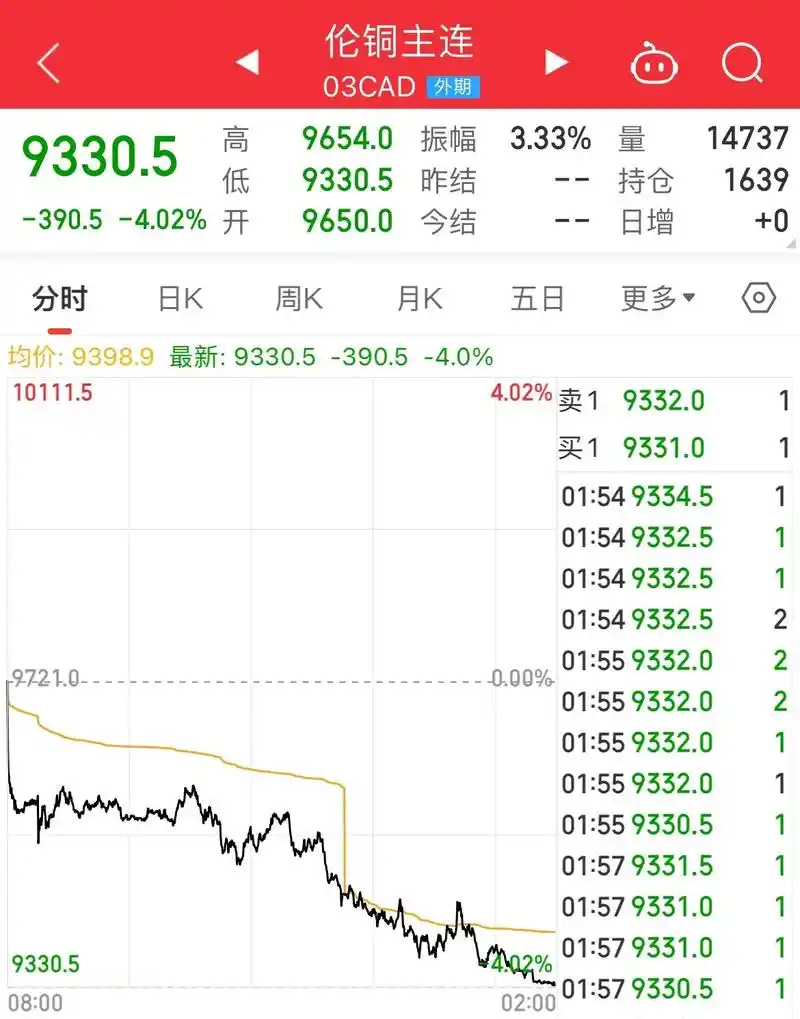Switch to the 周K tab
The height and width of the screenshot is (1019, 800).
[x=299, y=298]
